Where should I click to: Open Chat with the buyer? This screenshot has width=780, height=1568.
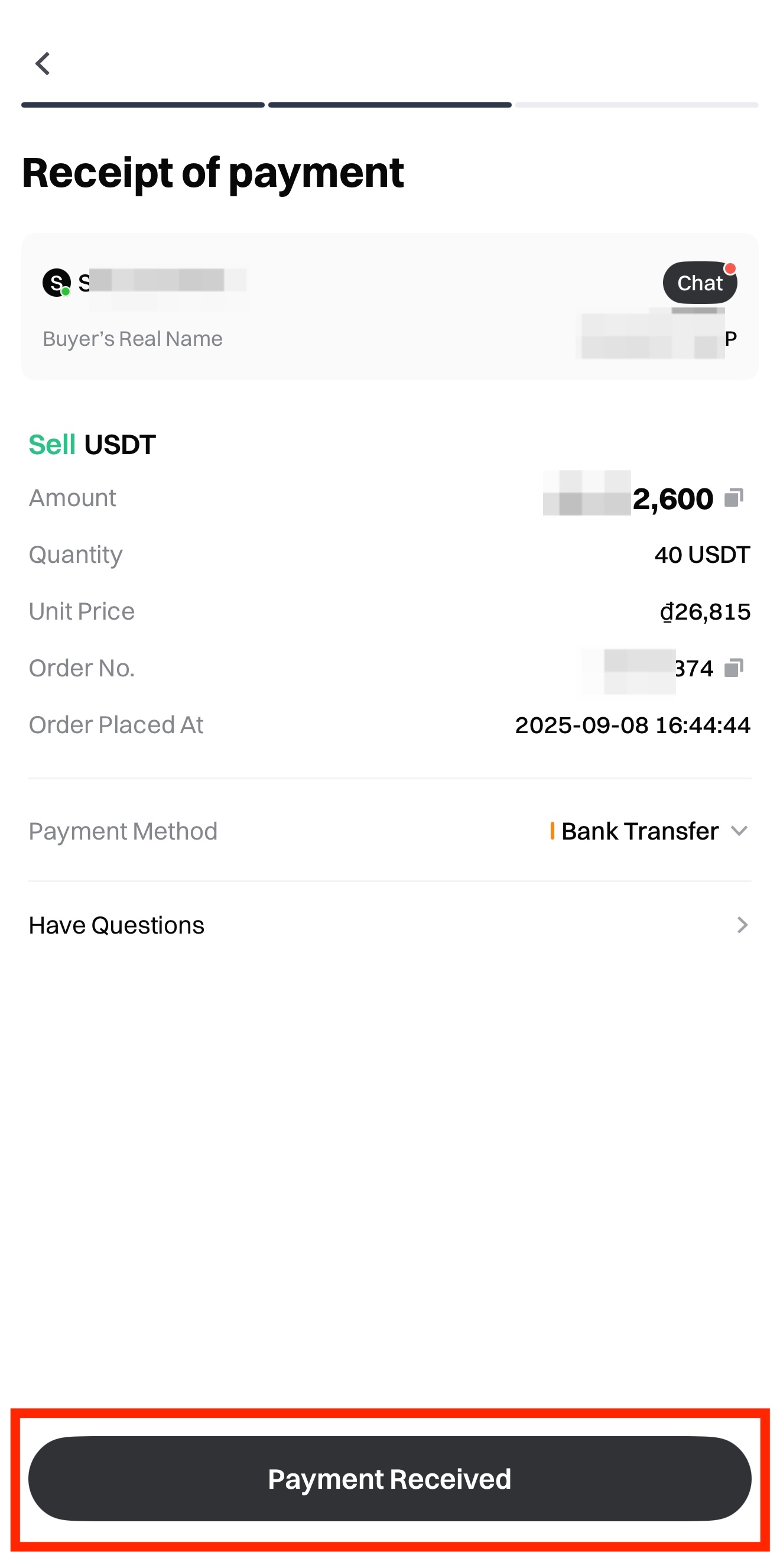(x=699, y=283)
